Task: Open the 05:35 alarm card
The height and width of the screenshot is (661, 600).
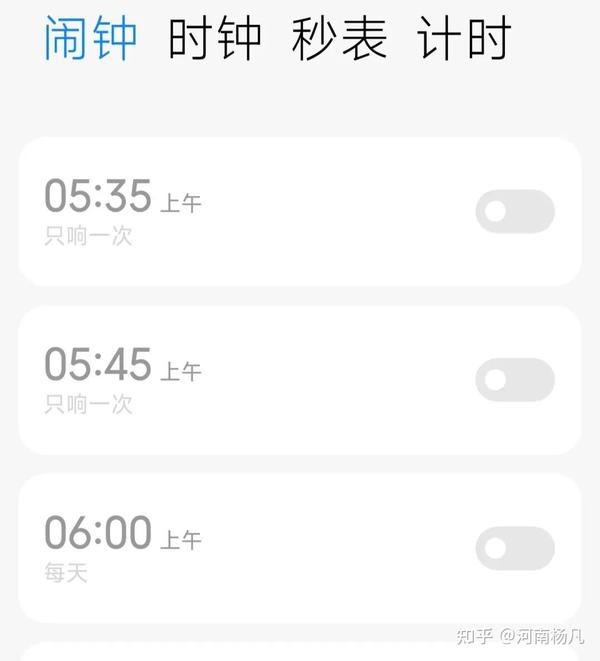Action: [250, 212]
